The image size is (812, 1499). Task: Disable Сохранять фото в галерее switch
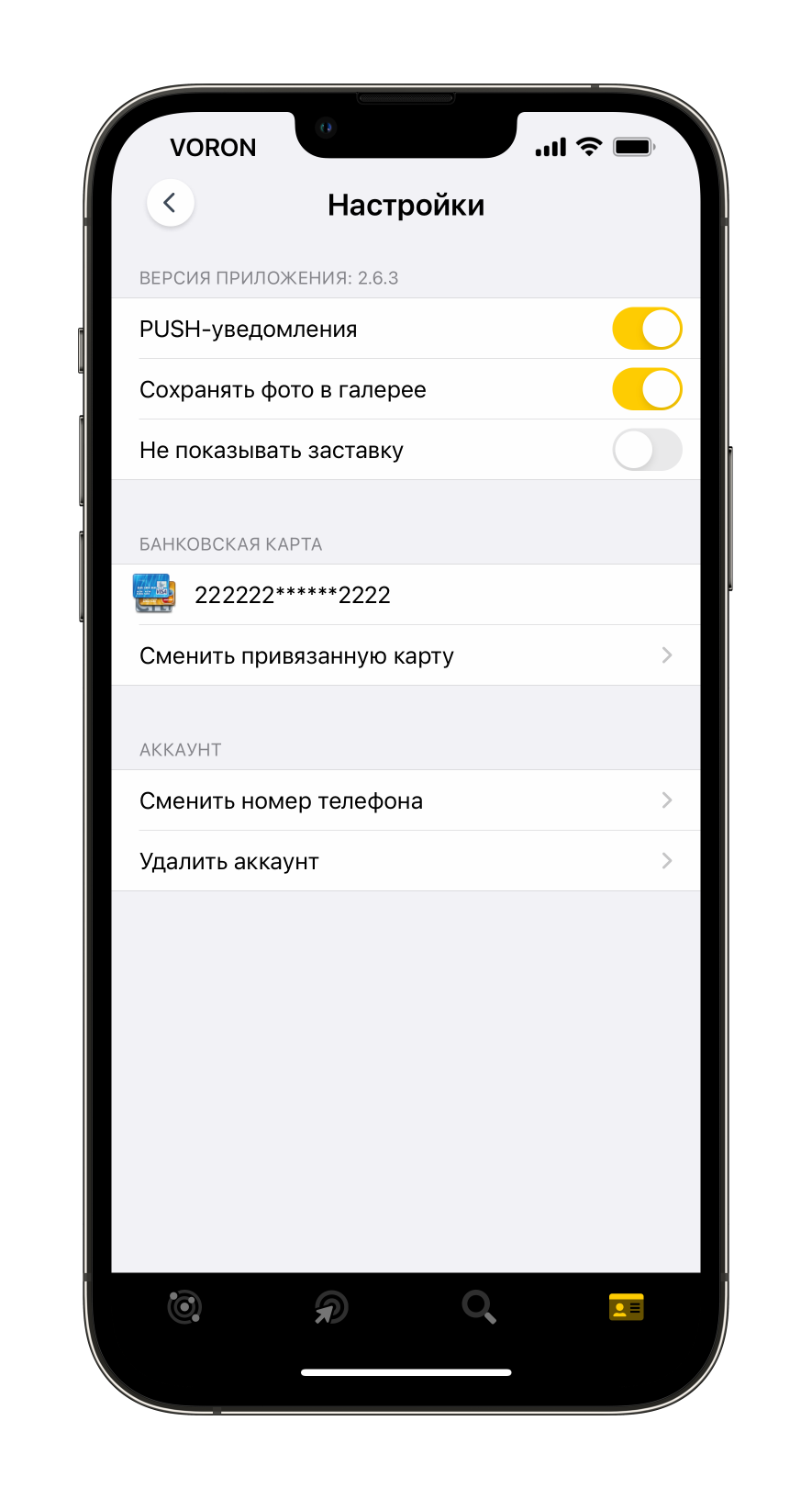click(647, 389)
